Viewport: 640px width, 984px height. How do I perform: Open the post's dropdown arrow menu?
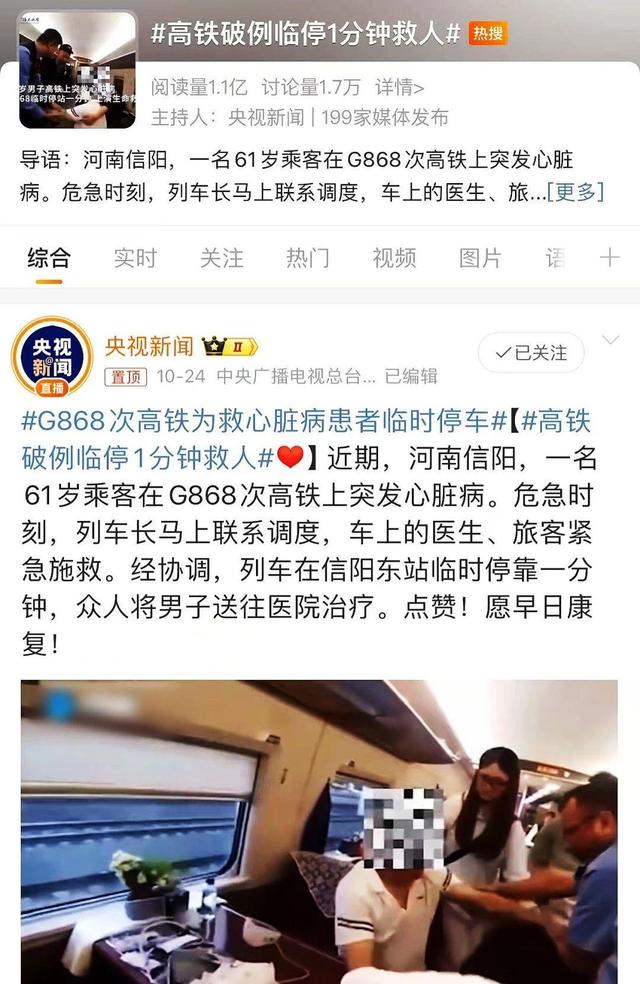click(609, 342)
